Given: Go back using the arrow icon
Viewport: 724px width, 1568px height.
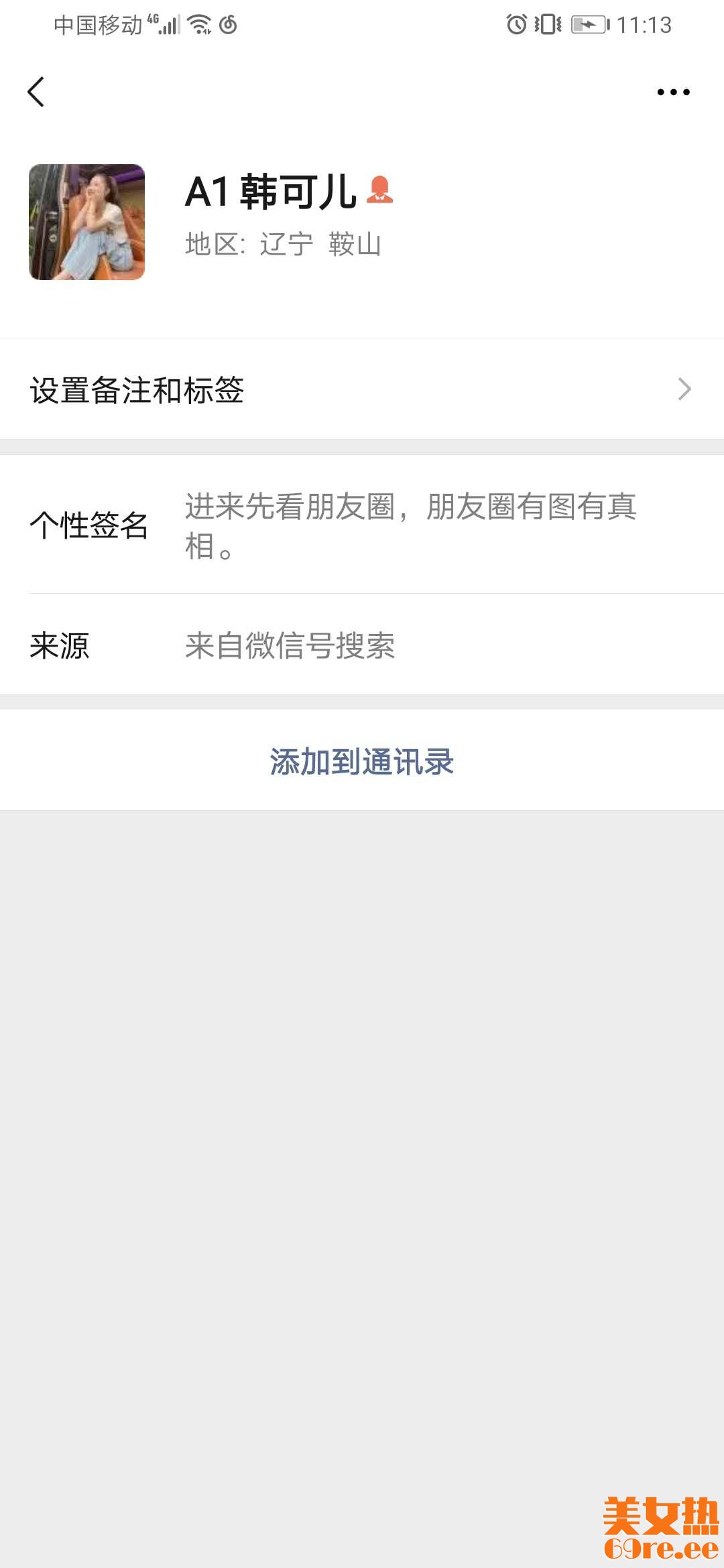Looking at the screenshot, I should 36,92.
